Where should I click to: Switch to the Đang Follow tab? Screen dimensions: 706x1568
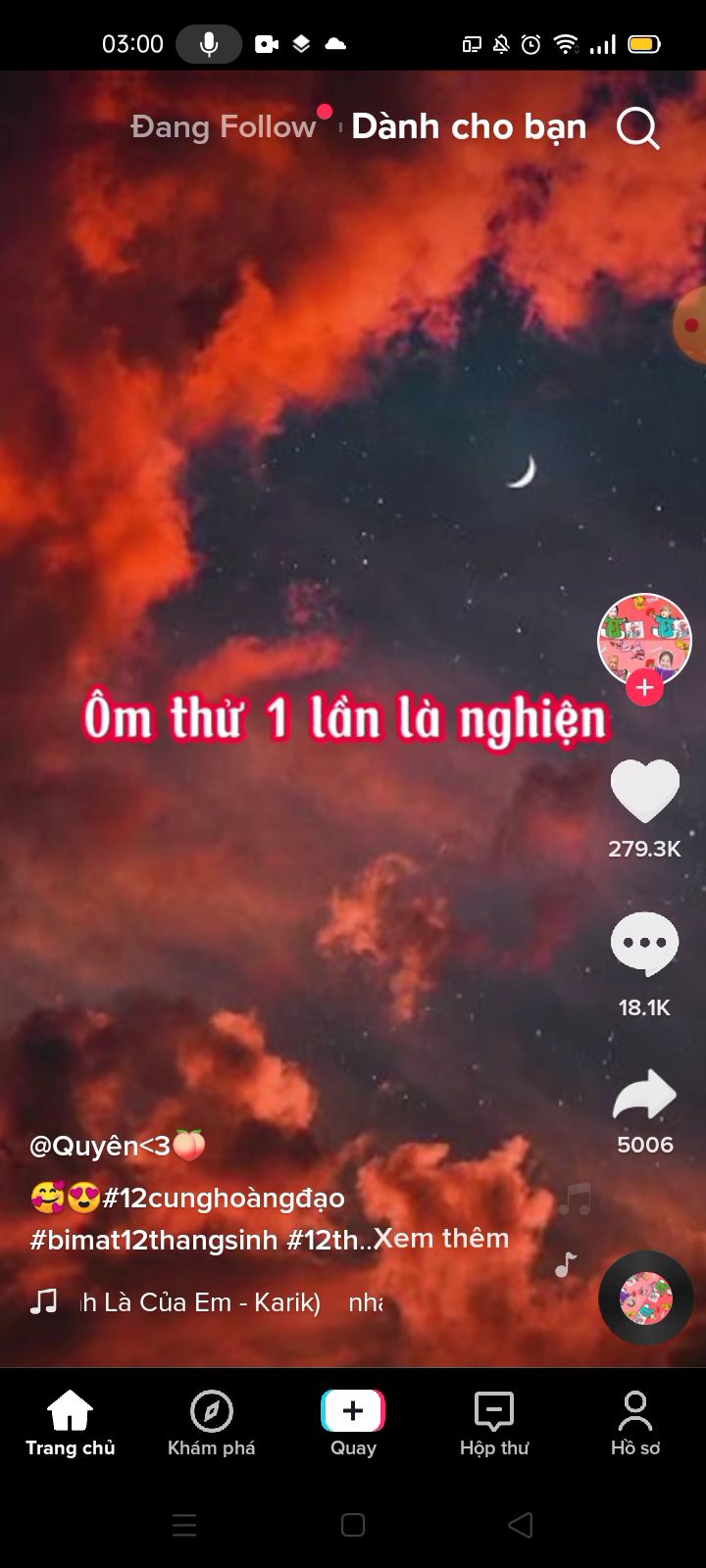click(224, 126)
